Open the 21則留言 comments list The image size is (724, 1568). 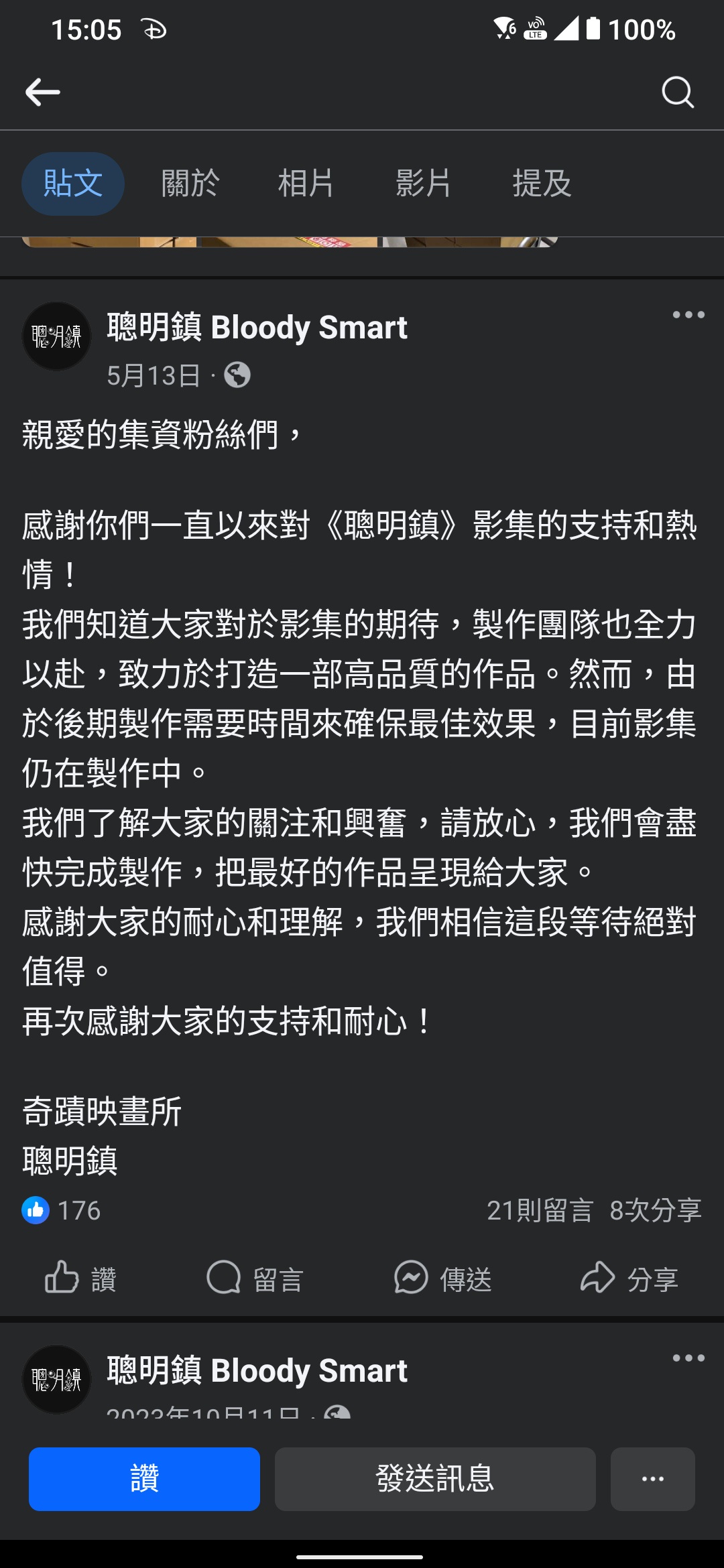click(540, 1210)
